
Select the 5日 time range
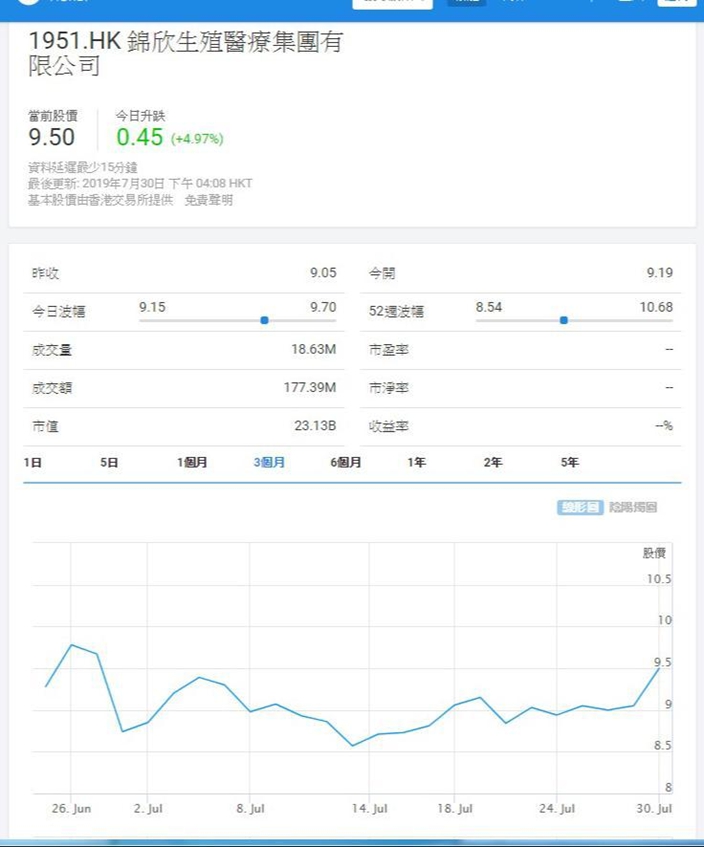tap(110, 462)
